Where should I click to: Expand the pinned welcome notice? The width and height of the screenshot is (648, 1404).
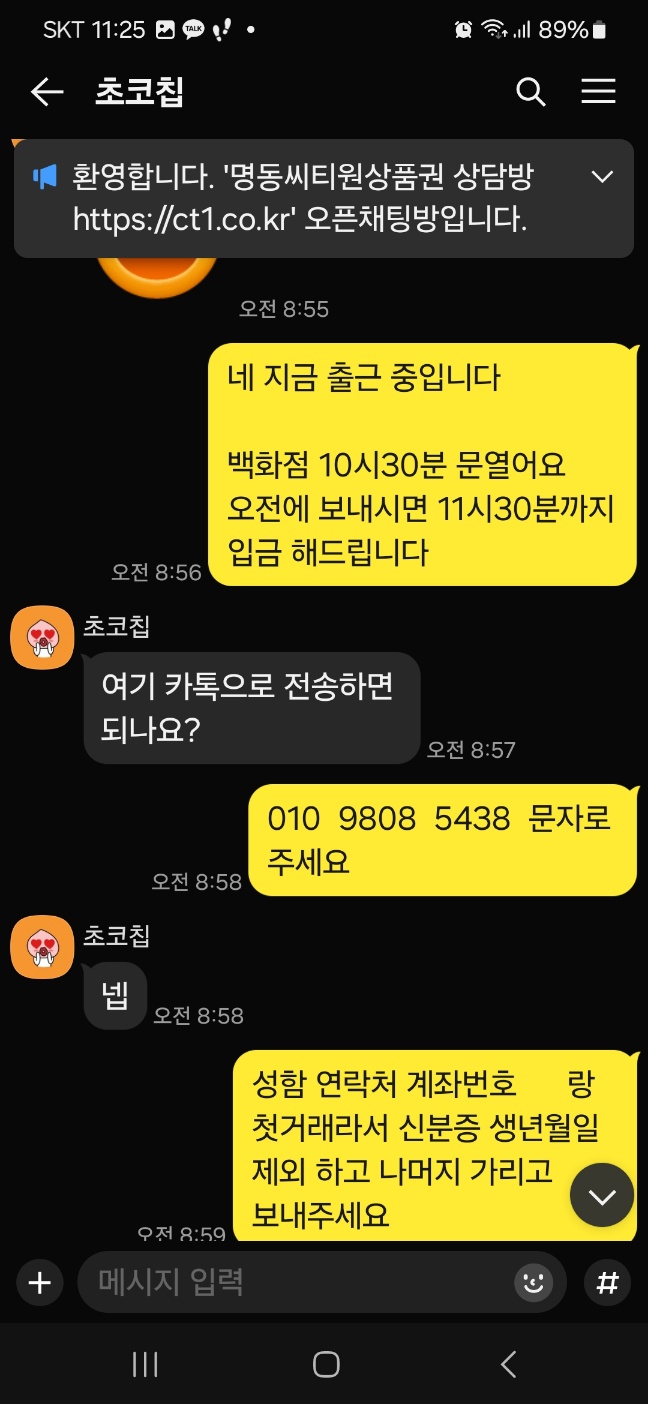click(x=602, y=178)
